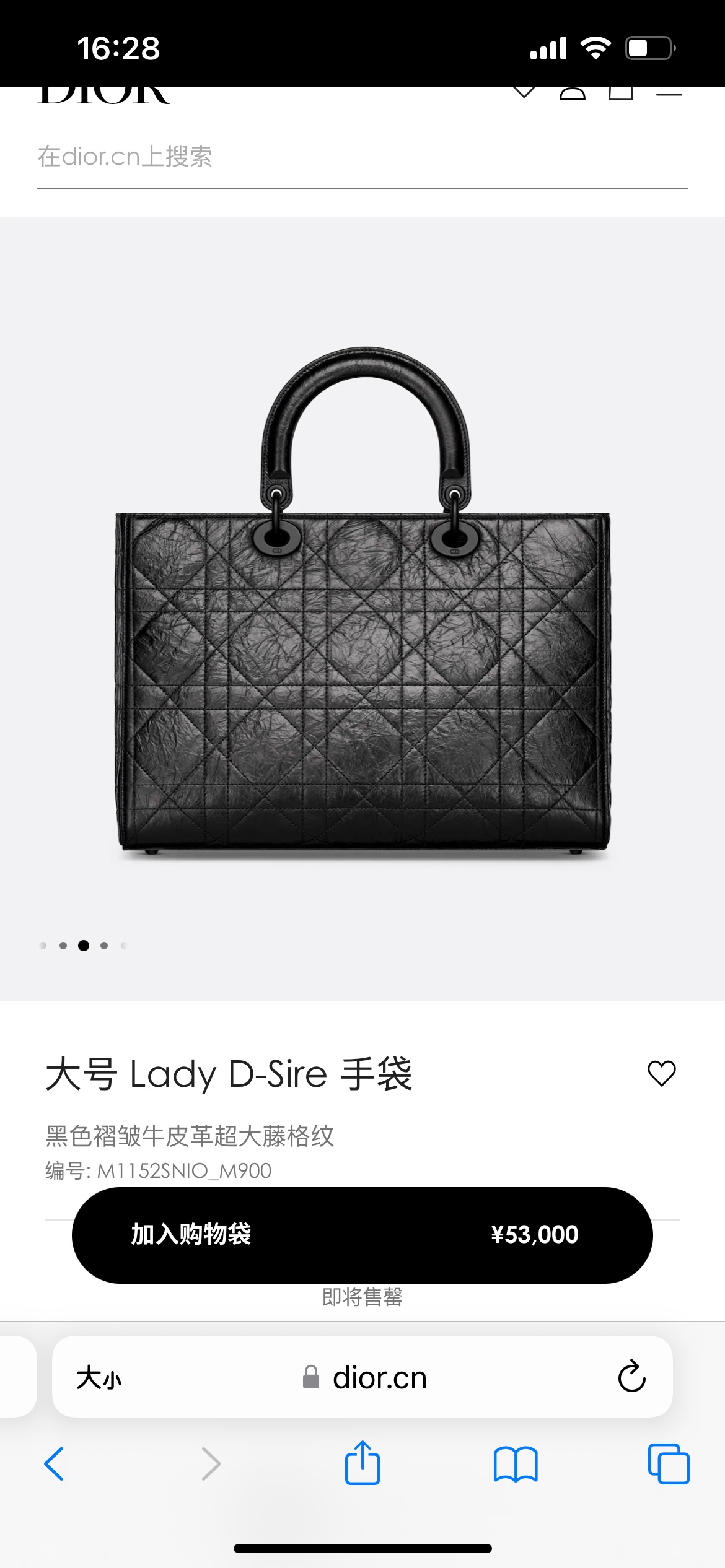Add Lady D-Sire bag to wishlist heart
Viewport: 725px width, 1568px height.
(x=661, y=1074)
